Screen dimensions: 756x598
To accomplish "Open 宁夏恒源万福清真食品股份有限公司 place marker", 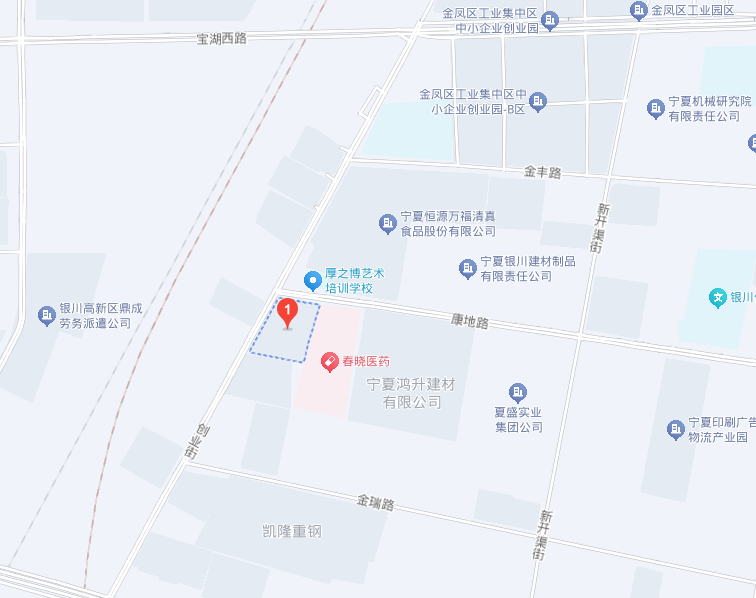I will click(387, 223).
